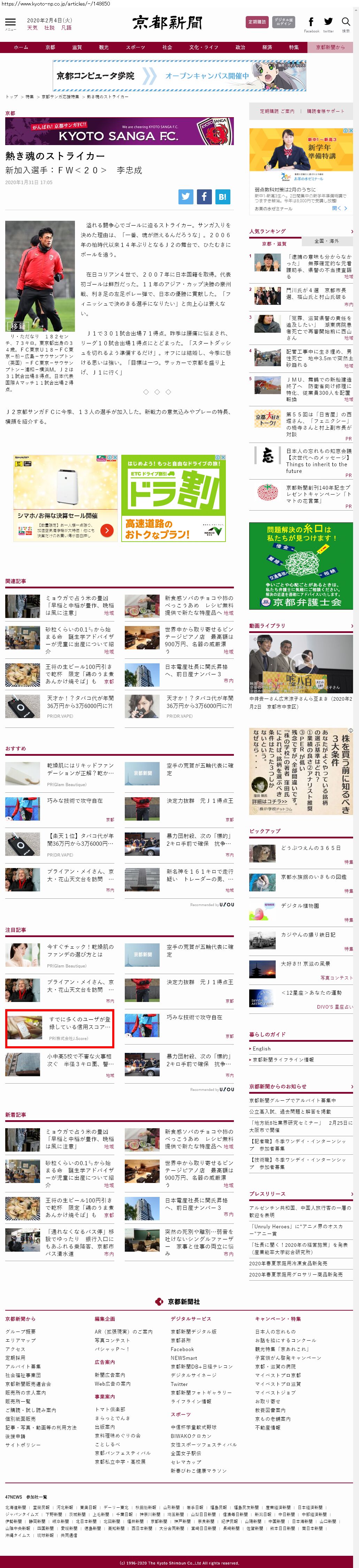Bookmark the article with Hatena B! button
The image size is (359, 1568).
tap(222, 196)
